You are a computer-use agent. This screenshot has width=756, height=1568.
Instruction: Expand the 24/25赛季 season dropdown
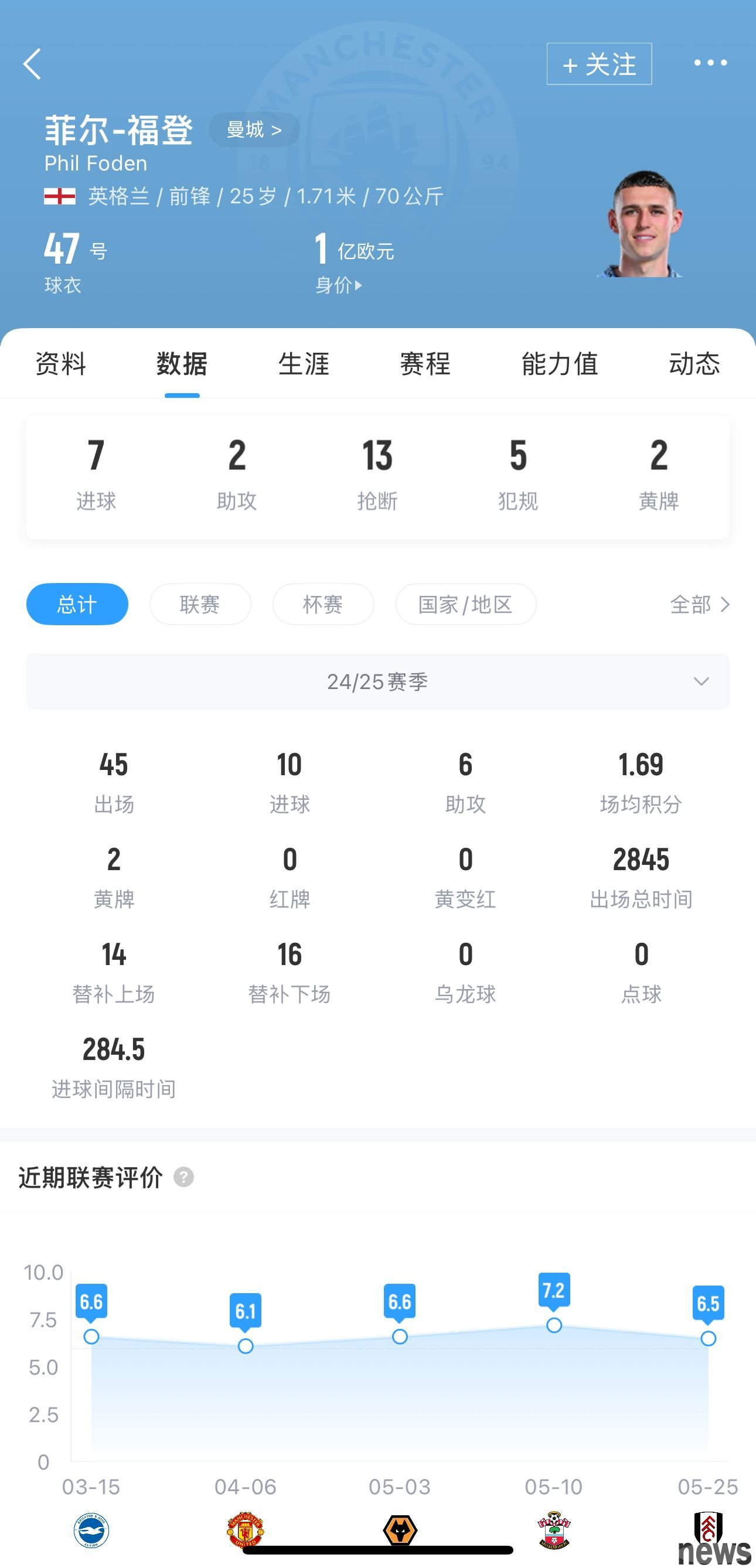tap(377, 681)
